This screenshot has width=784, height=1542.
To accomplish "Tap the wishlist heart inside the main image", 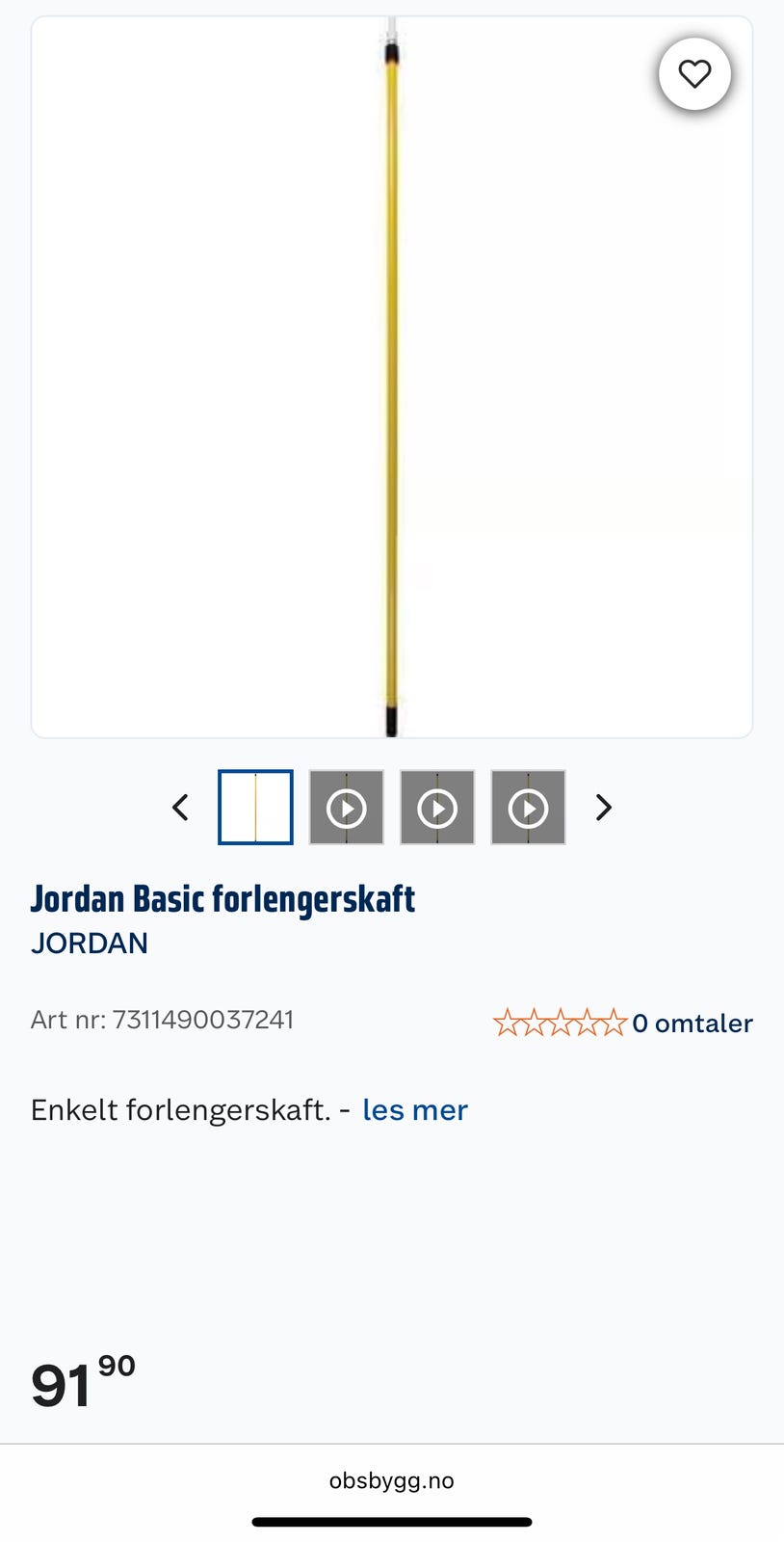I will 694,74.
